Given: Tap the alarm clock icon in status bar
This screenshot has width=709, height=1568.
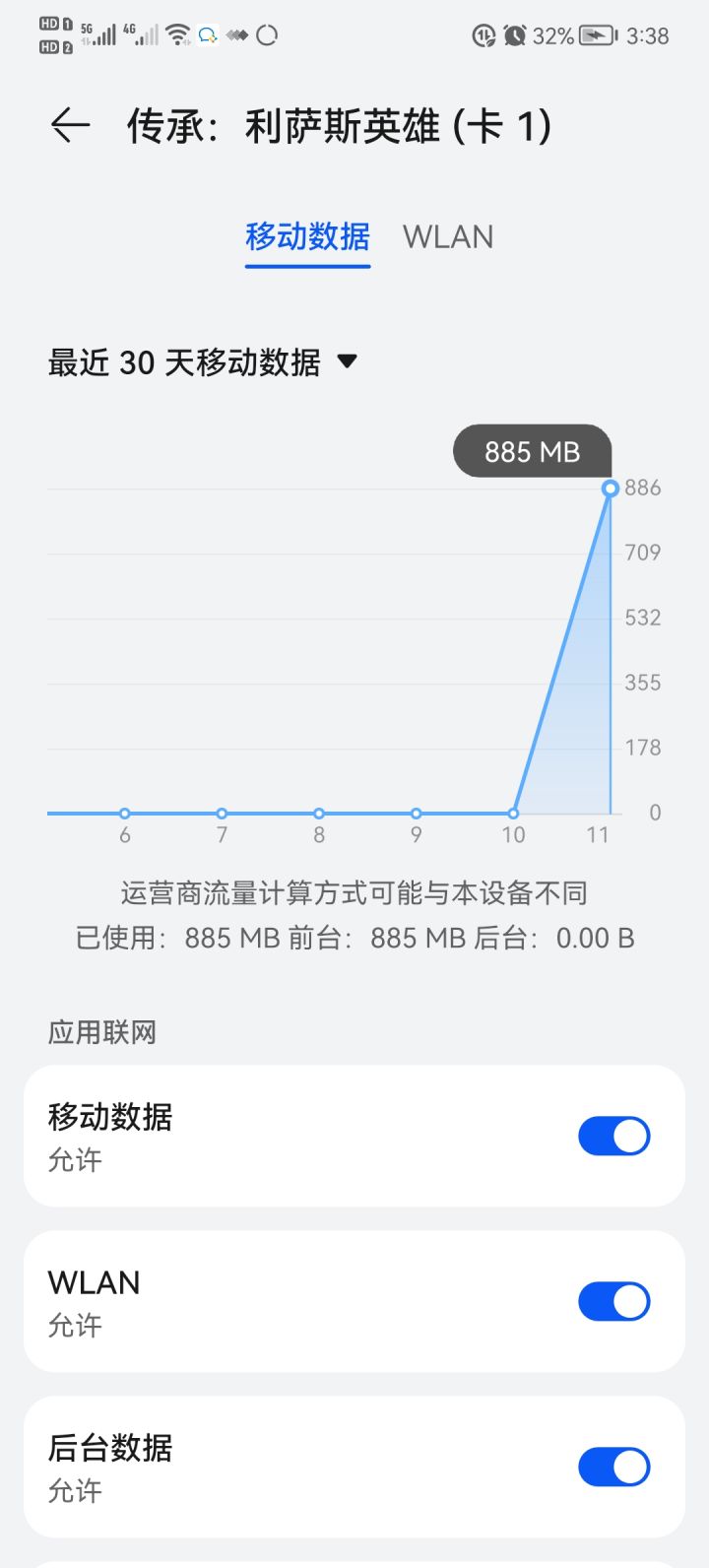Looking at the screenshot, I should click(514, 35).
